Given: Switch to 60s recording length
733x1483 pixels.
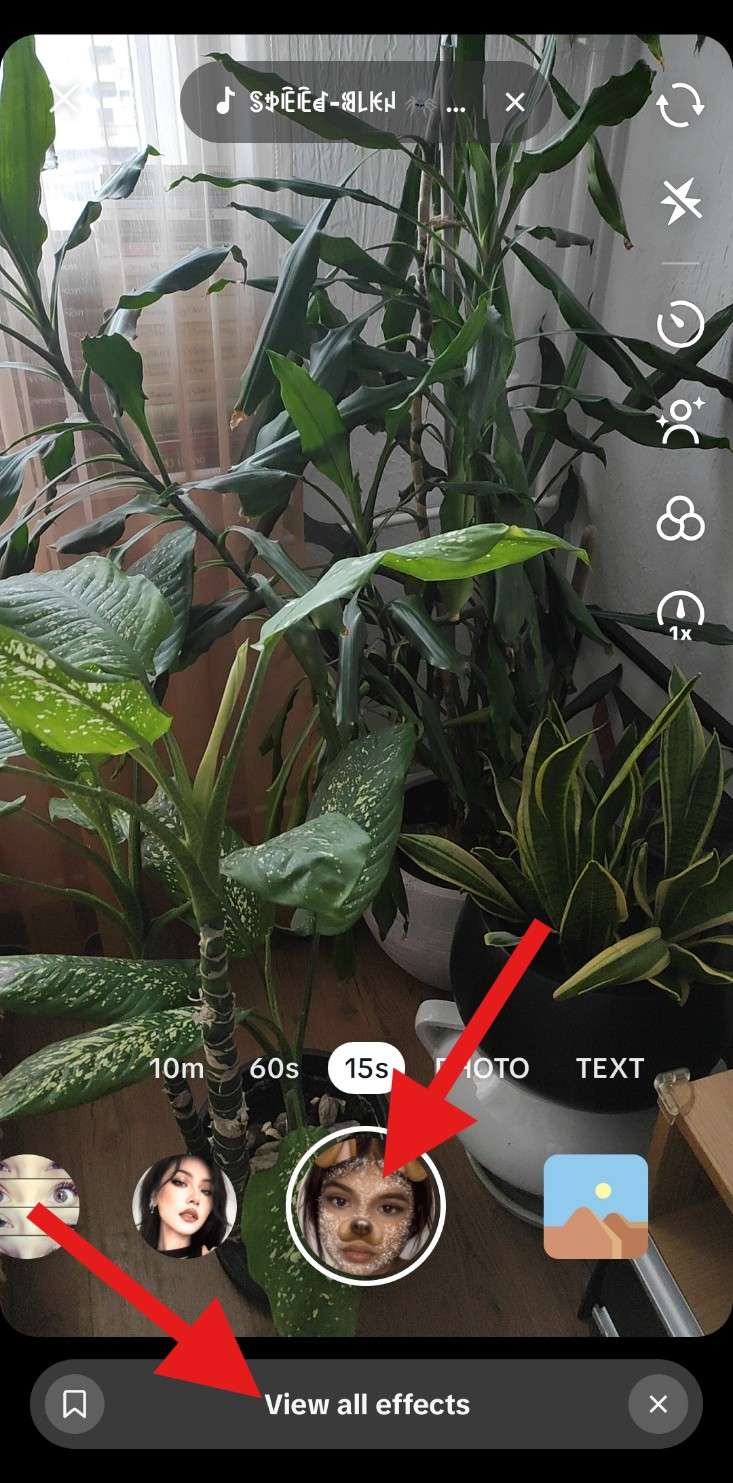Looking at the screenshot, I should pyautogui.click(x=274, y=1068).
